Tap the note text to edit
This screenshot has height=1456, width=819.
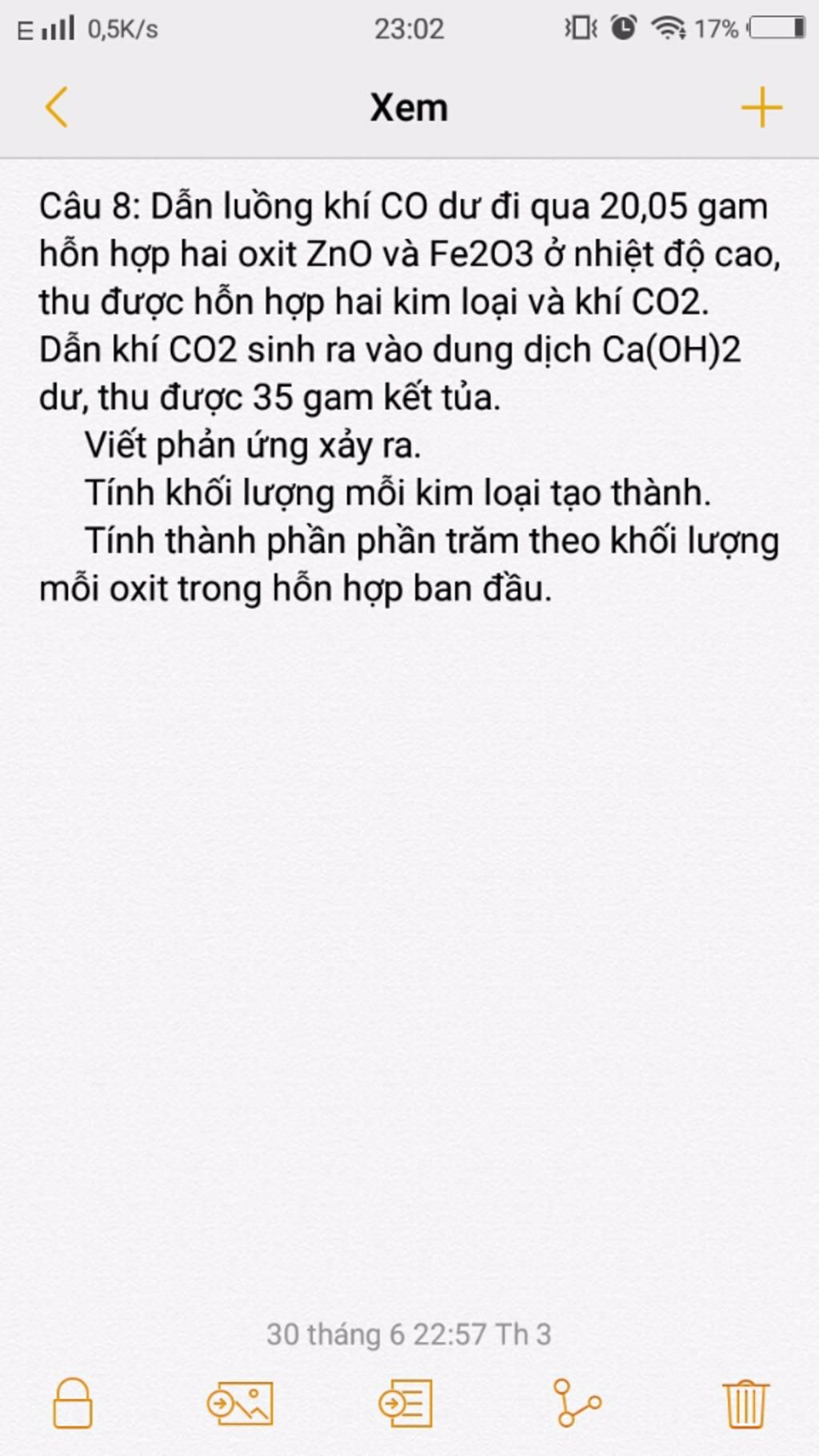point(408,397)
